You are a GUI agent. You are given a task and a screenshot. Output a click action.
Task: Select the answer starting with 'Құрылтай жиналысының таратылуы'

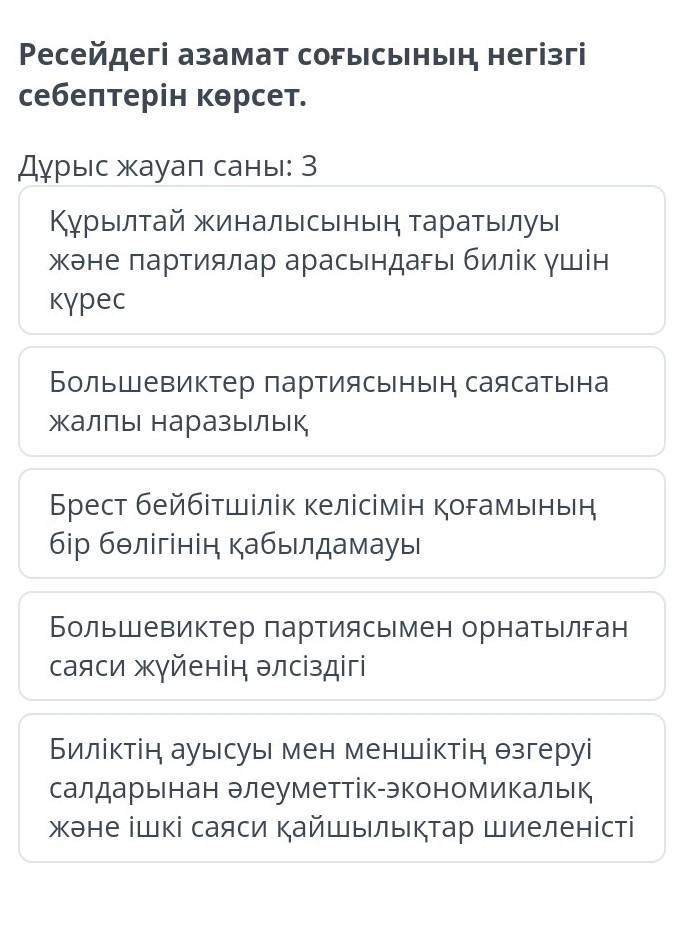click(342, 260)
